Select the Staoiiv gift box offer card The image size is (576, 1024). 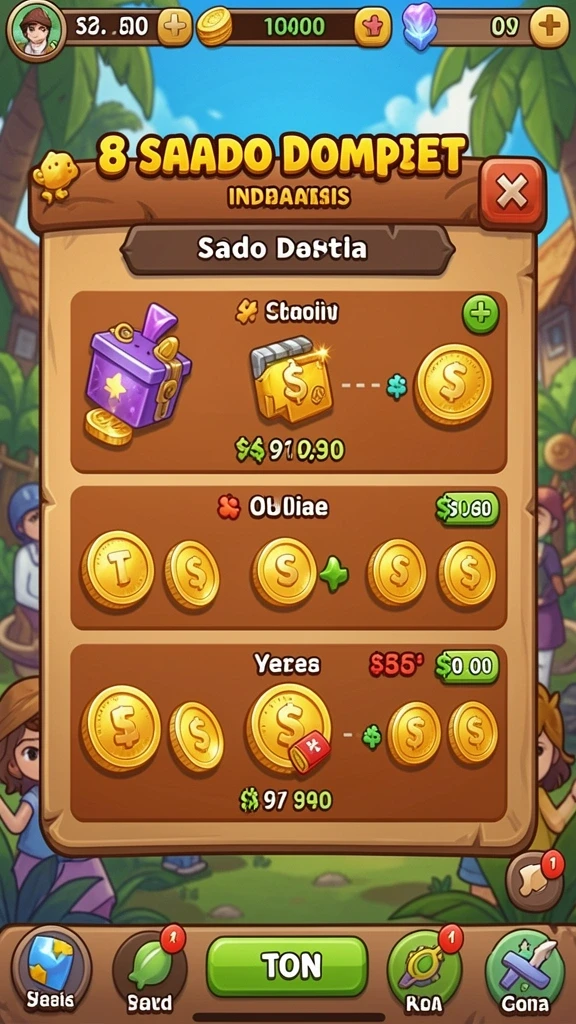(288, 381)
